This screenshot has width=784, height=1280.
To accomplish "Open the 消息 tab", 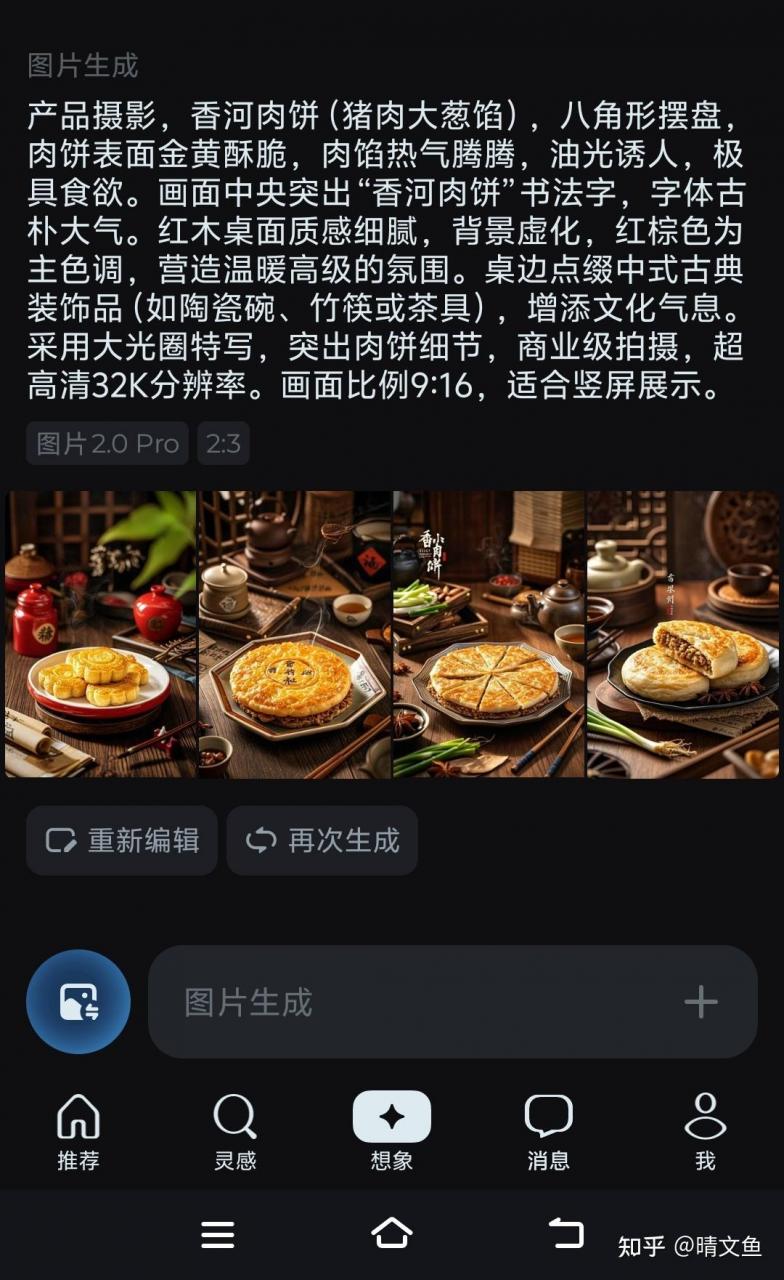I will point(548,1131).
